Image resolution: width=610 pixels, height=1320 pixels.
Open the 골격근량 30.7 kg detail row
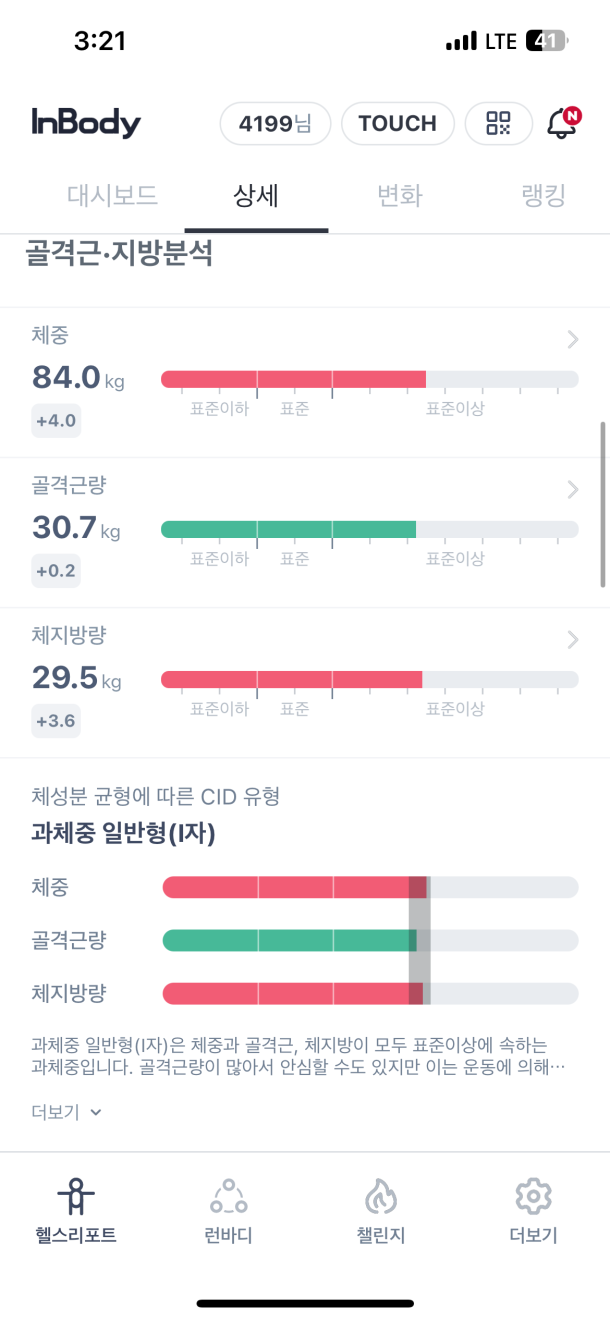(304, 531)
